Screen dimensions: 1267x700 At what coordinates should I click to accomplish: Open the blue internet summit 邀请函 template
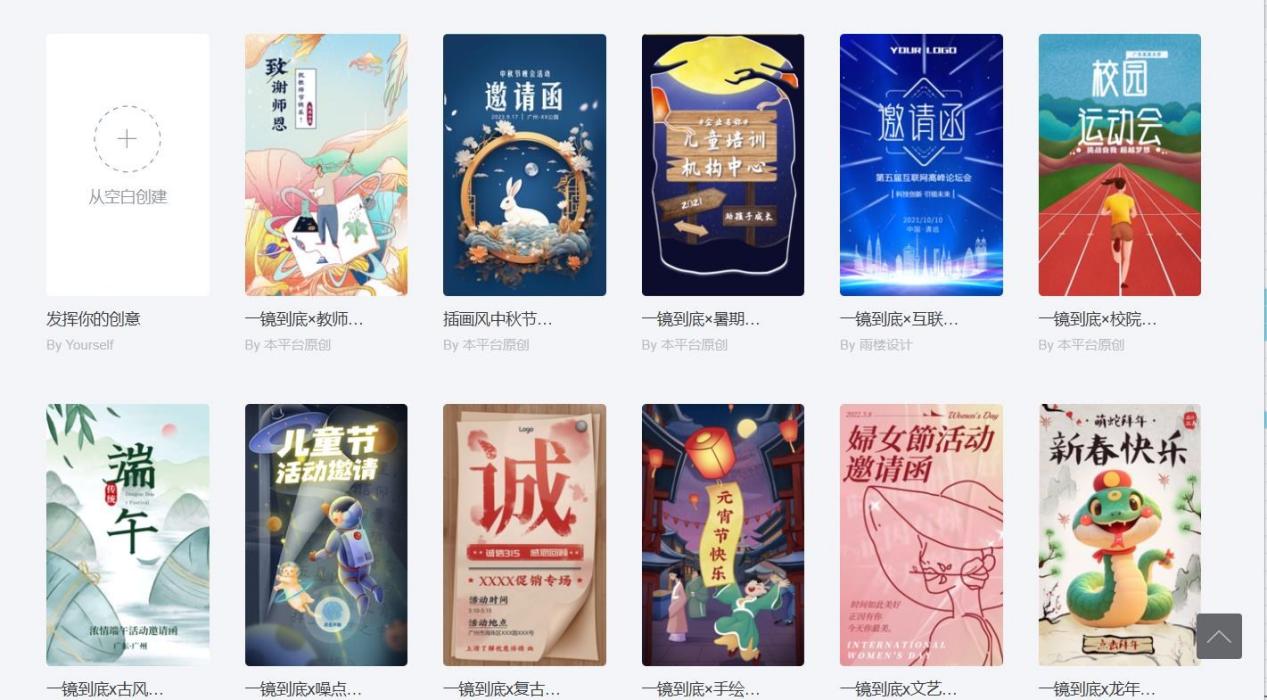[x=921, y=165]
